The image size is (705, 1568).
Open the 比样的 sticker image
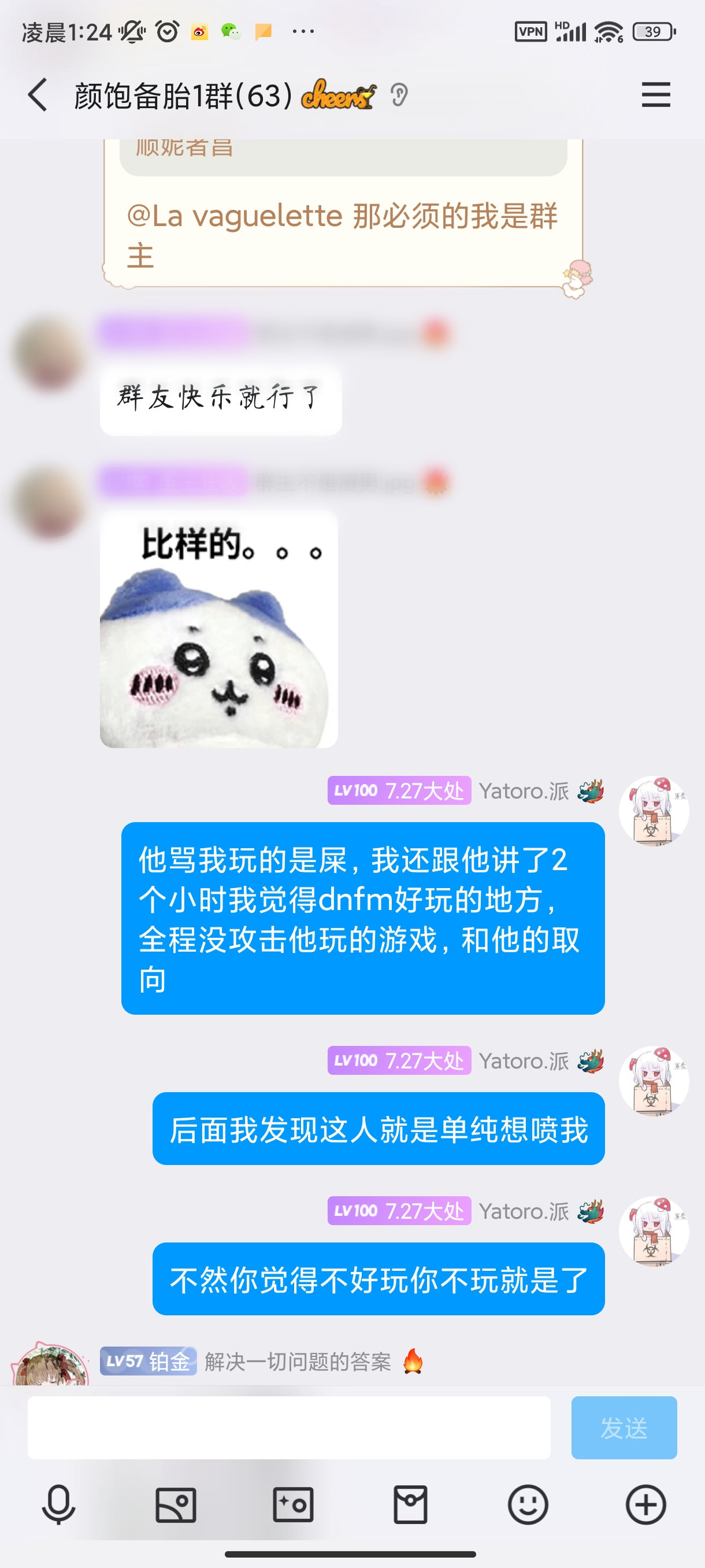tap(218, 629)
